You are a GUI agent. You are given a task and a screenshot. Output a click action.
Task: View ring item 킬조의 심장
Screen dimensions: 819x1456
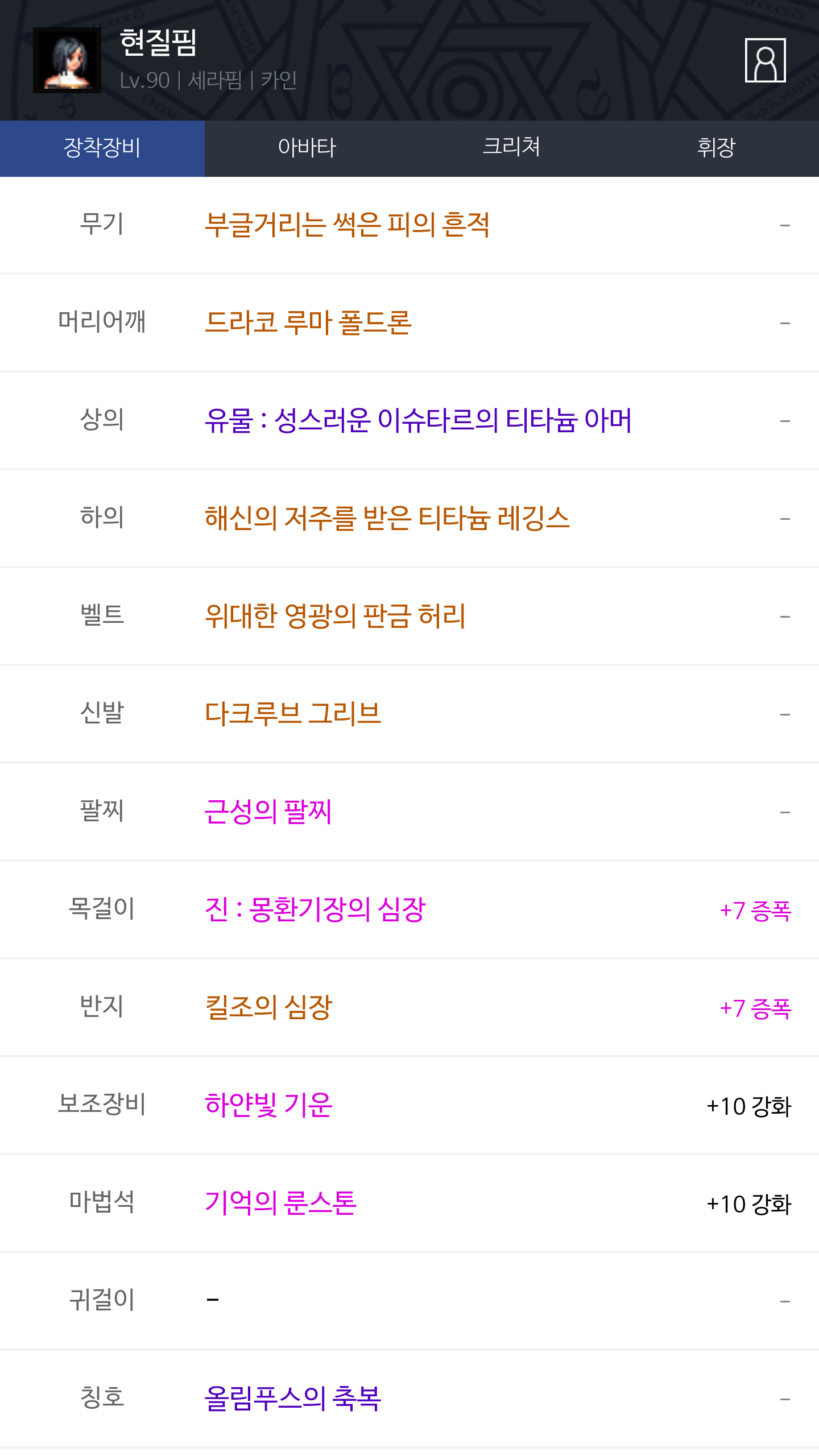point(268,1007)
